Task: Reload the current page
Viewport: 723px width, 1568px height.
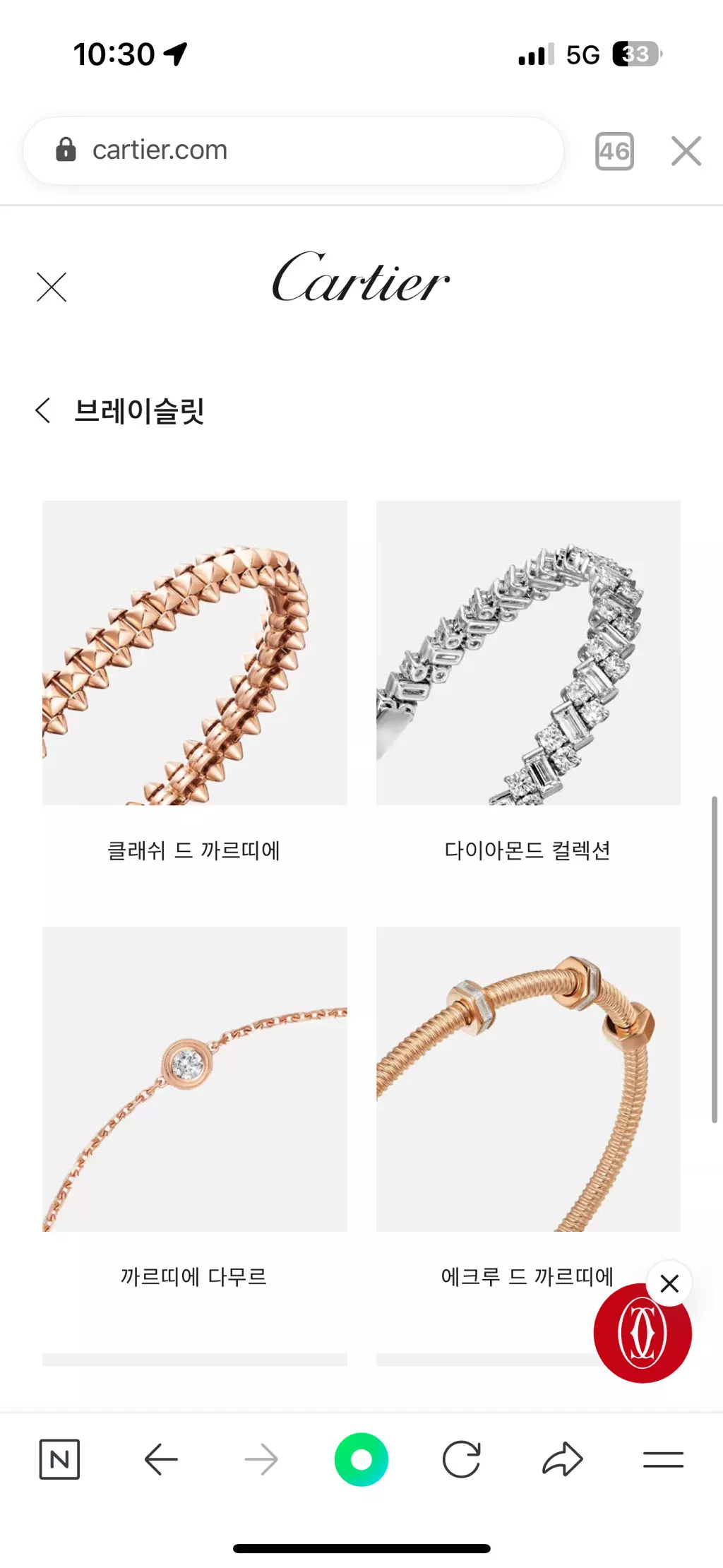Action: tap(462, 1459)
